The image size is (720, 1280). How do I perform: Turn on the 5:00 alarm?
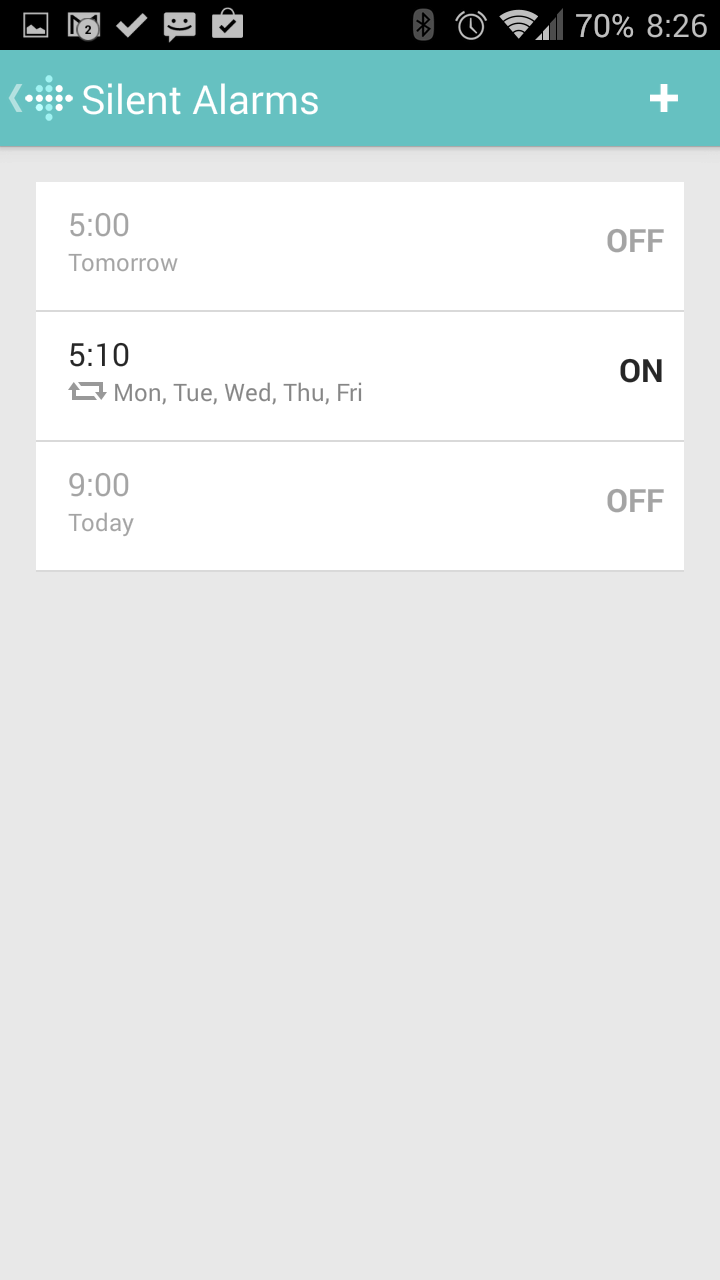point(635,241)
